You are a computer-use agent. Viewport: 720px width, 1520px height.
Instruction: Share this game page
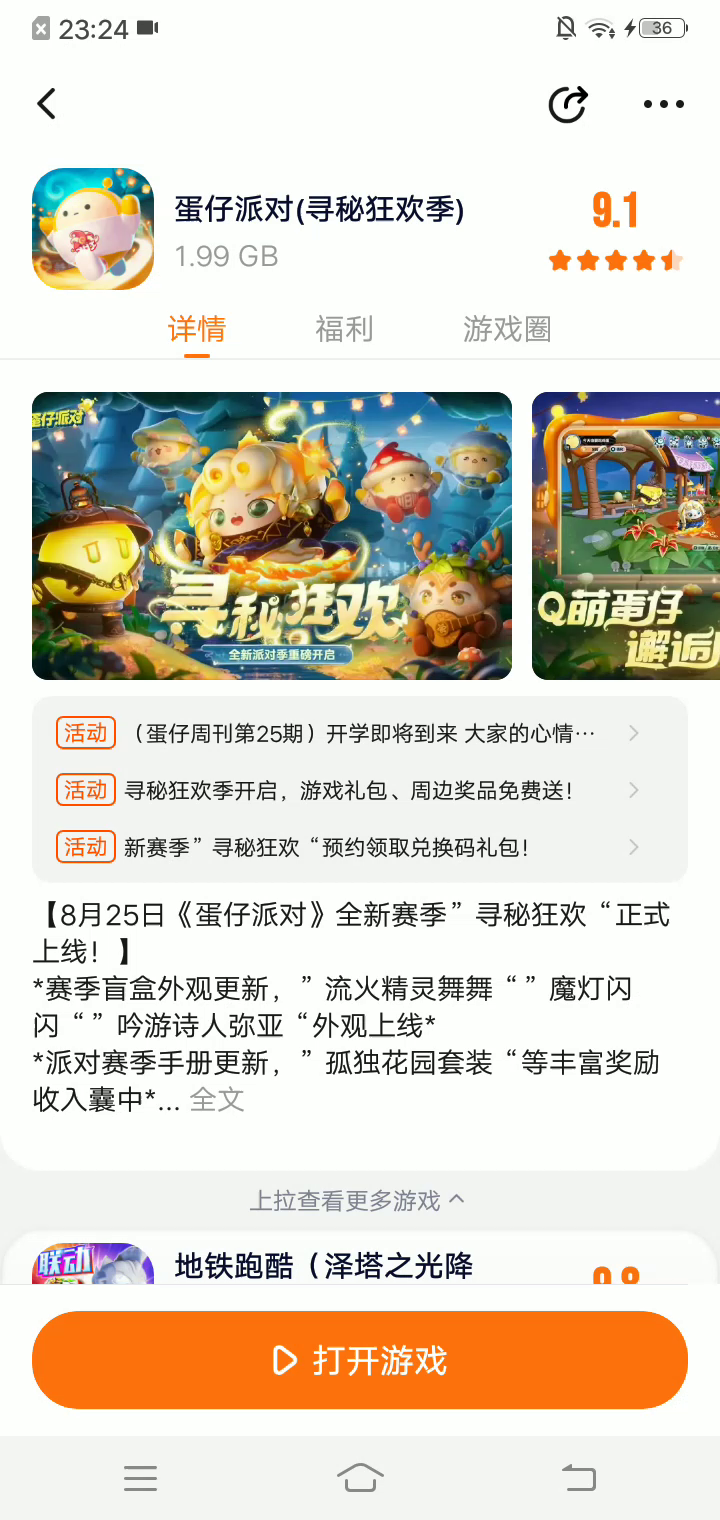coord(568,104)
